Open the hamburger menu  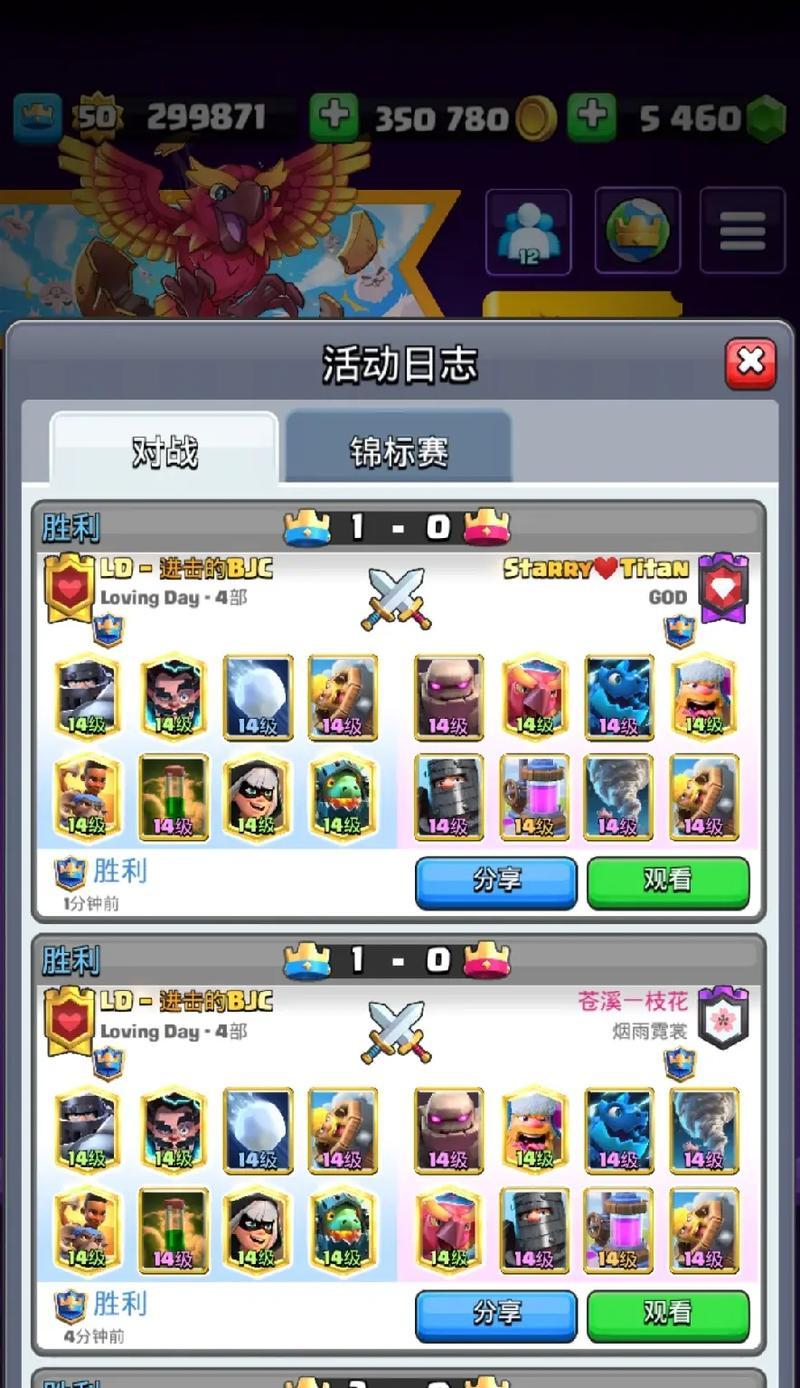click(x=742, y=231)
